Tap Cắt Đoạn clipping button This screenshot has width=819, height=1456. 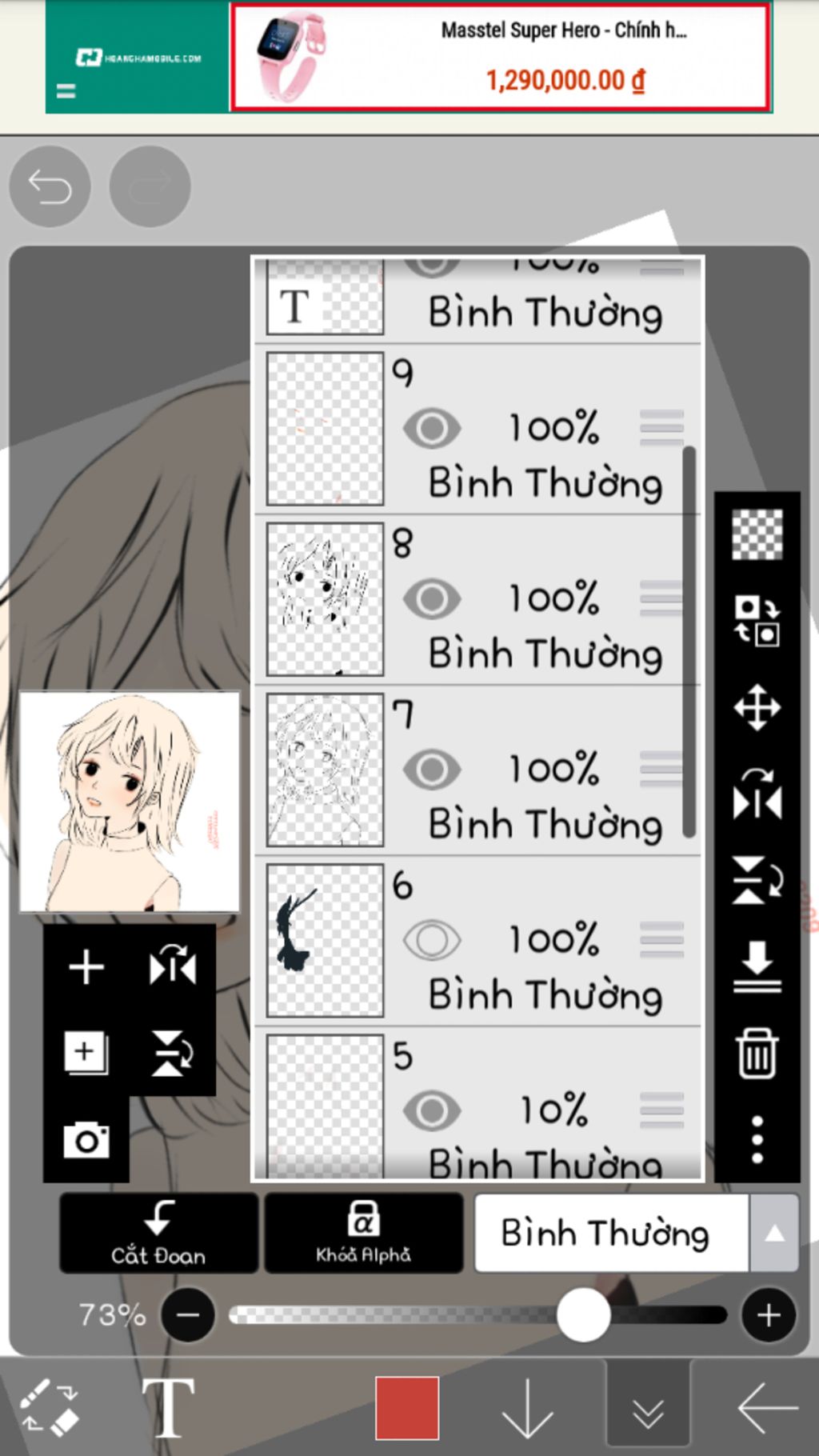click(x=158, y=1233)
